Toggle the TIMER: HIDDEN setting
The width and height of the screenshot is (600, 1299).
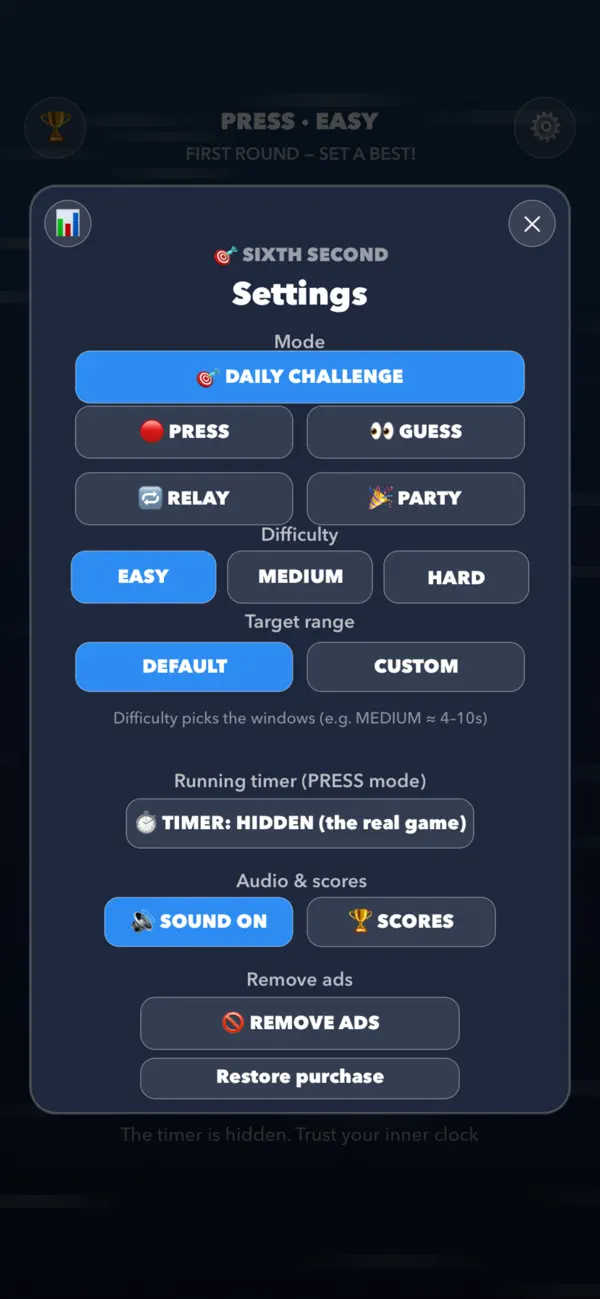(300, 823)
